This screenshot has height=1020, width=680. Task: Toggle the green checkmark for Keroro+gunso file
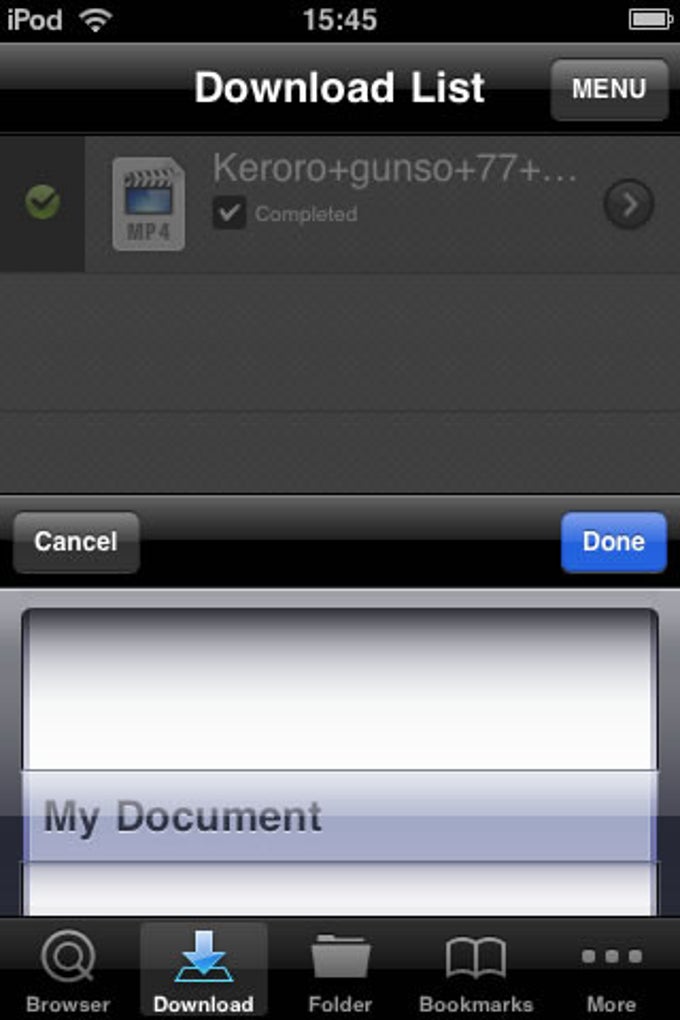42,203
